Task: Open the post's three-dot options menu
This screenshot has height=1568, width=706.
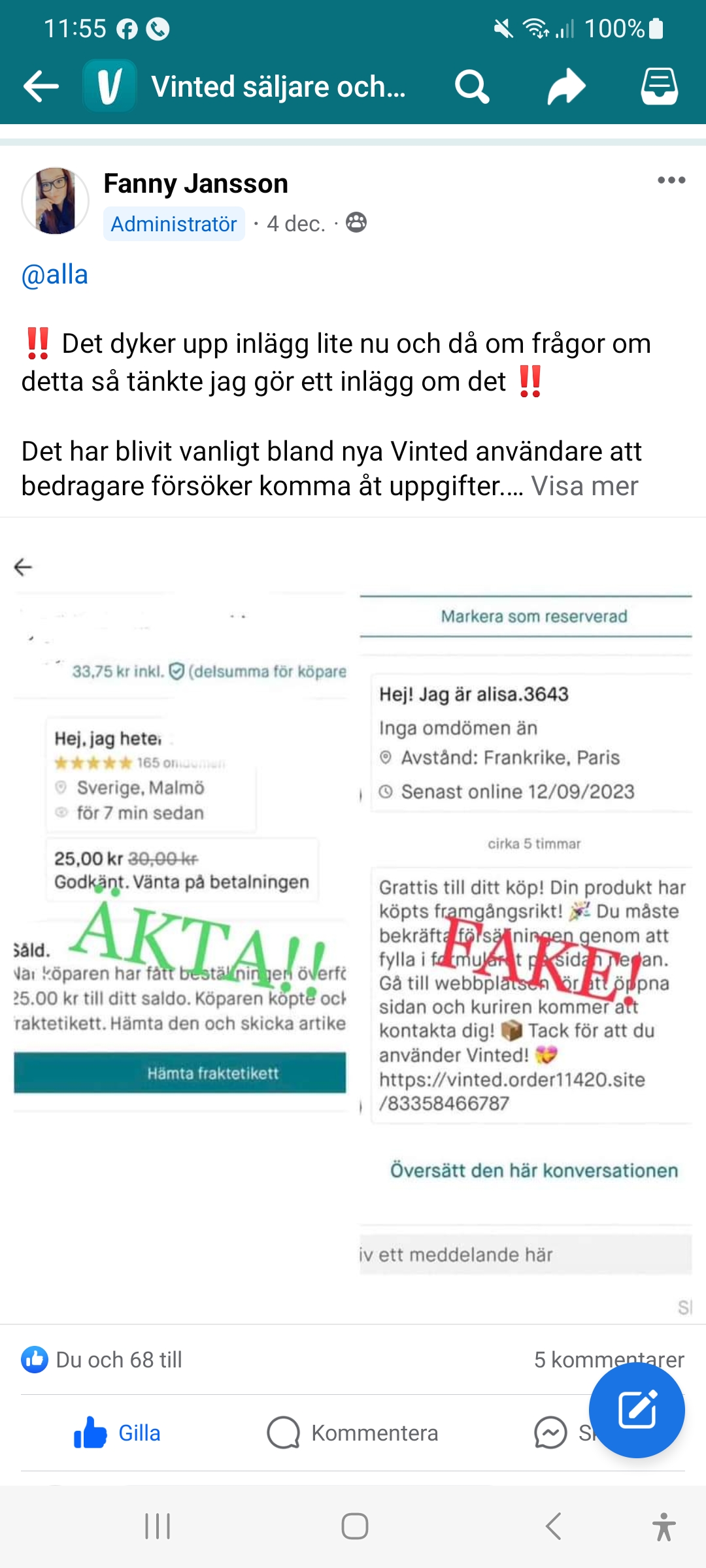Action: point(671,180)
